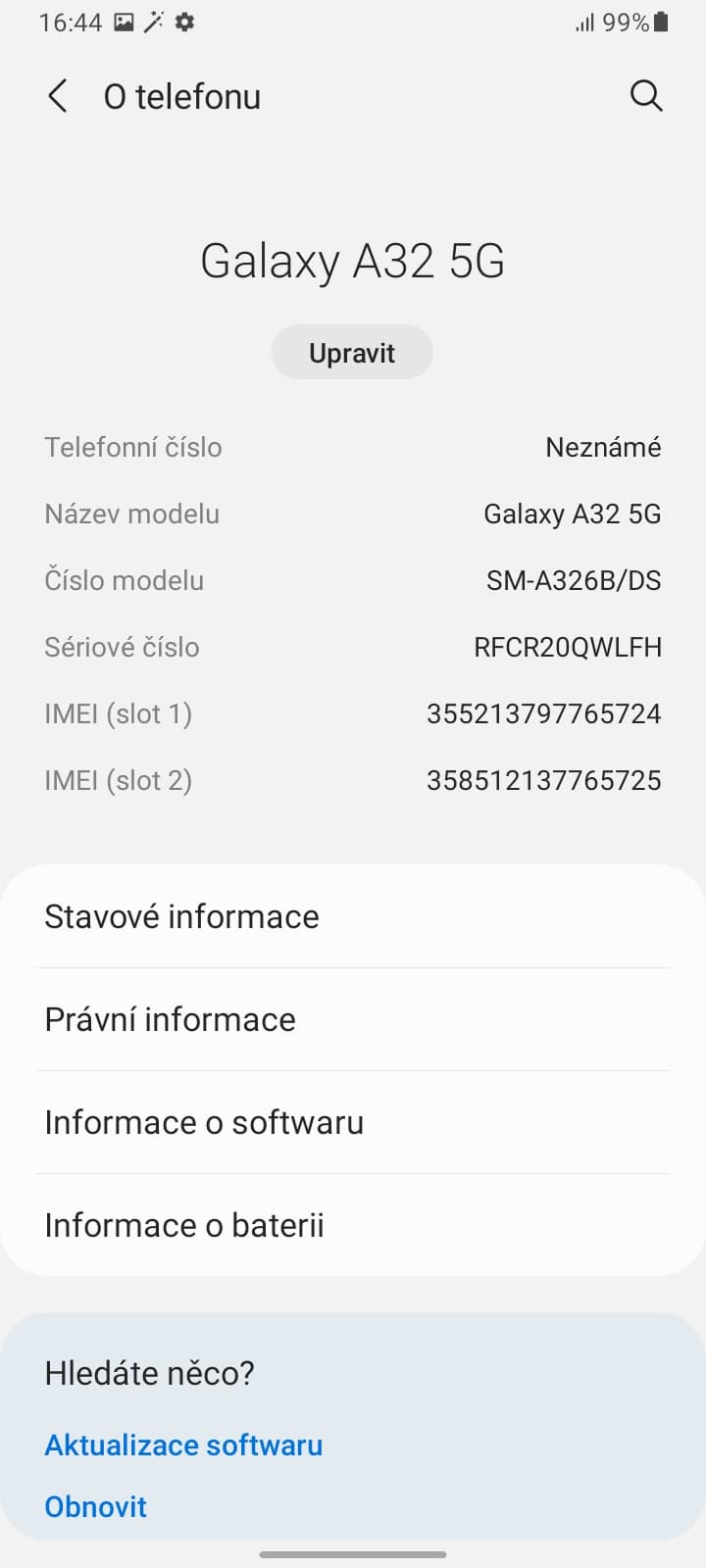Viewport: 706px width, 1568px height.
Task: Tap the Upravit button
Action: click(352, 353)
